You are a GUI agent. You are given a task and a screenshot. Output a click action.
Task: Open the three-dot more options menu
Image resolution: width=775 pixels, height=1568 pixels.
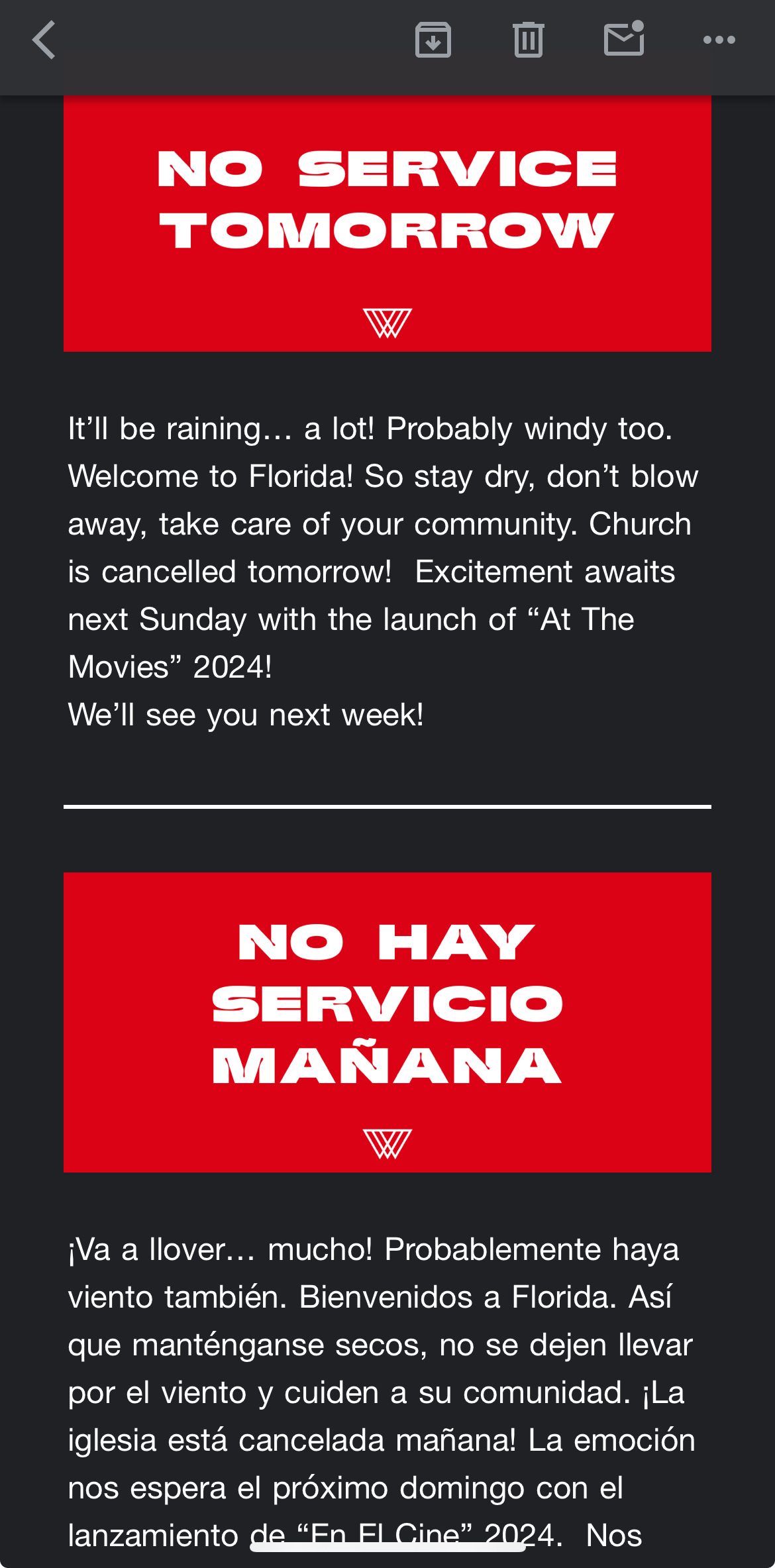coord(719,40)
